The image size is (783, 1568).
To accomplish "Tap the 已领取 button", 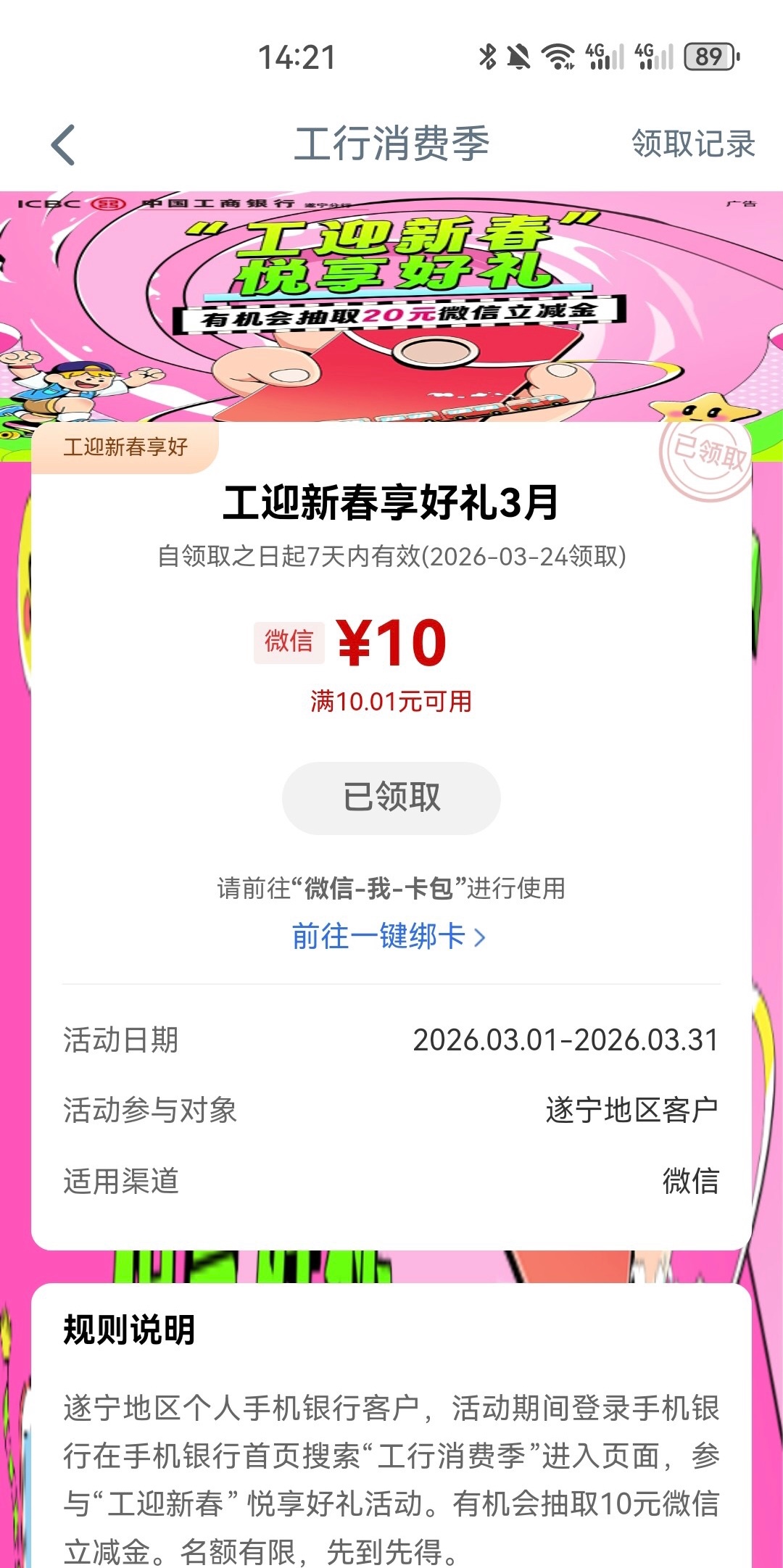I will tap(391, 797).
